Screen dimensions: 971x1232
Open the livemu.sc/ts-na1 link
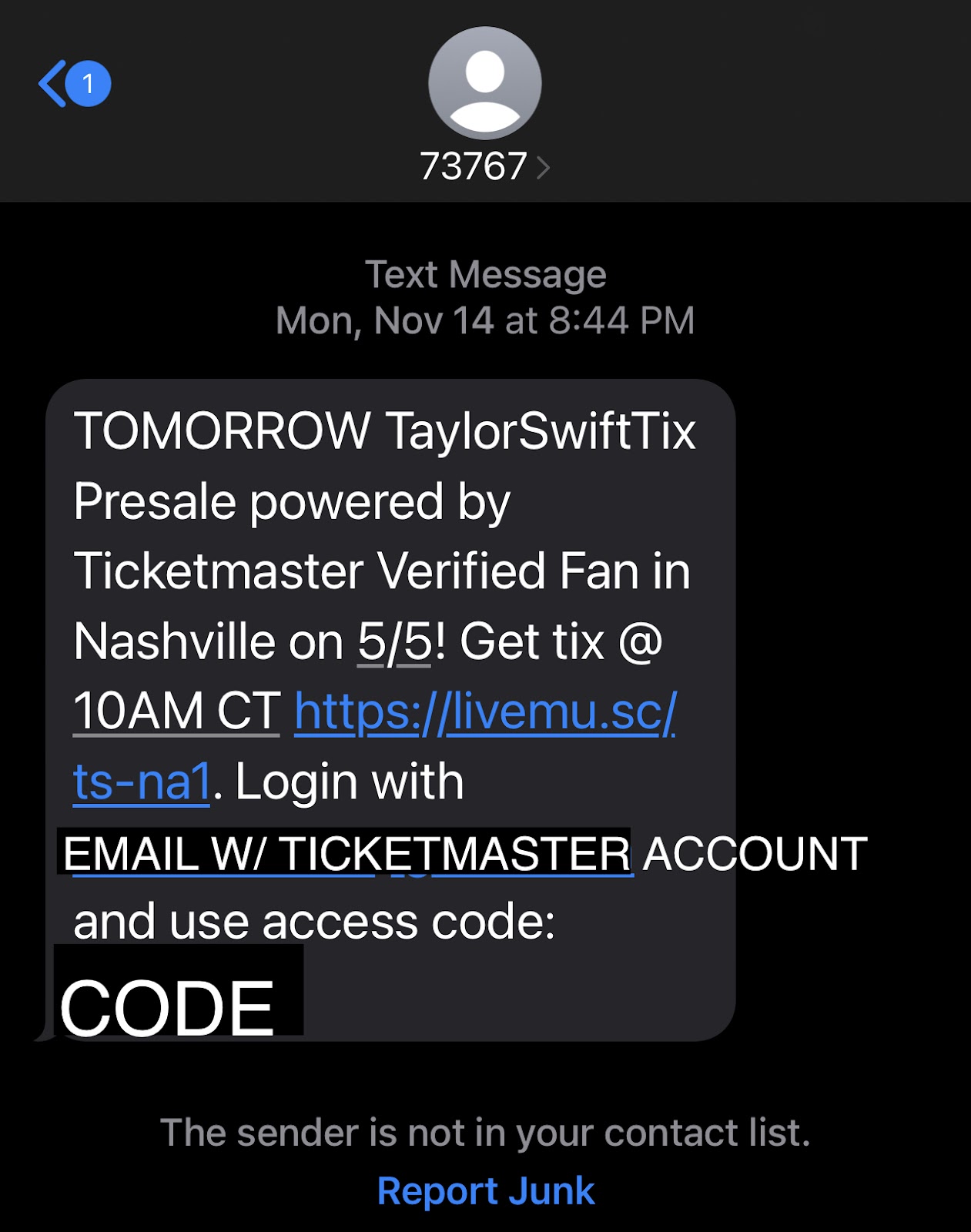(484, 711)
